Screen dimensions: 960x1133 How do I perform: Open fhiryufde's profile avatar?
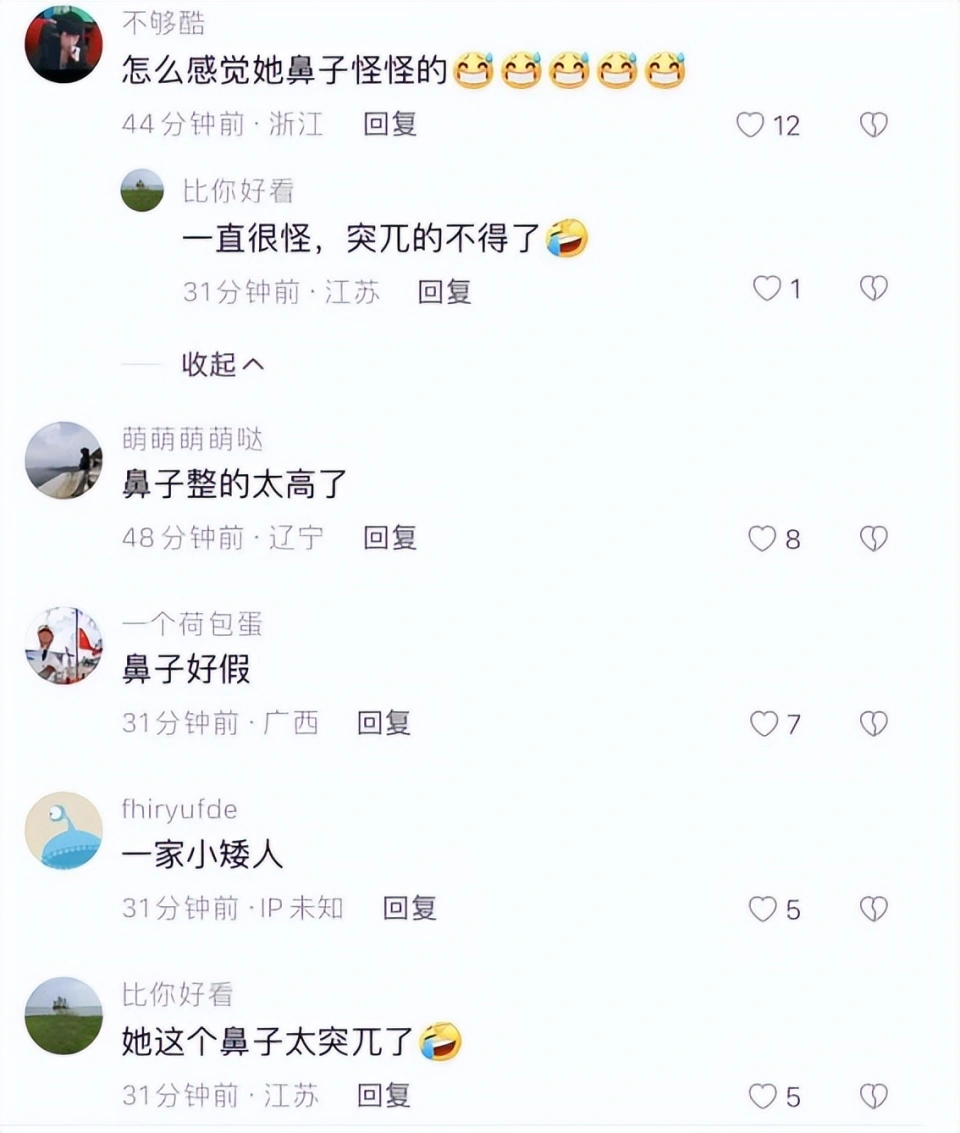pyautogui.click(x=63, y=831)
